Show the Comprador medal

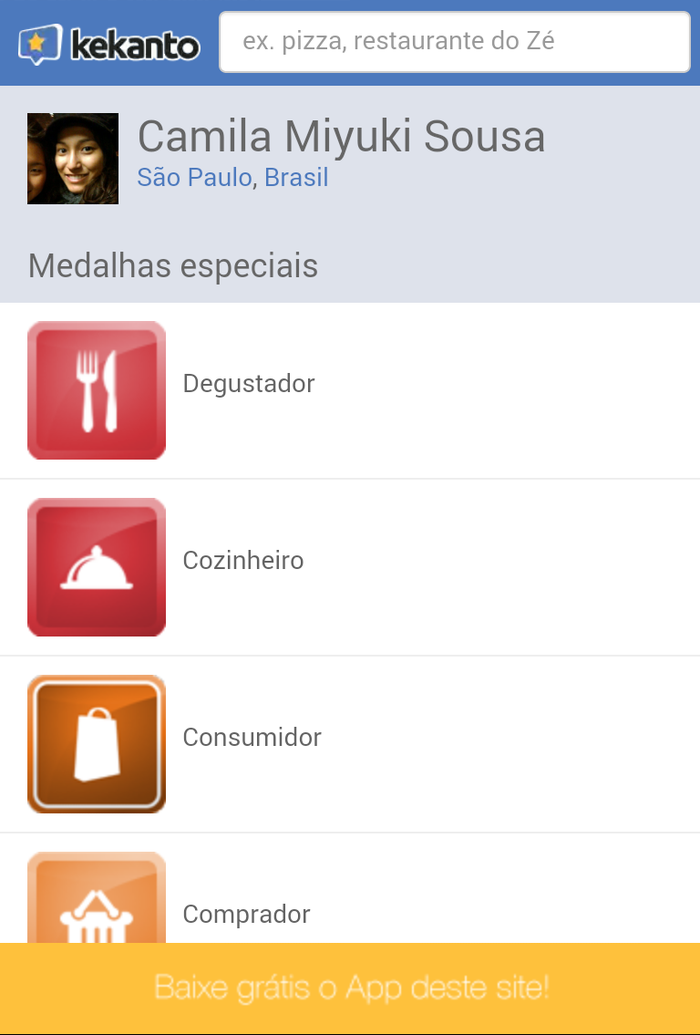(x=246, y=913)
